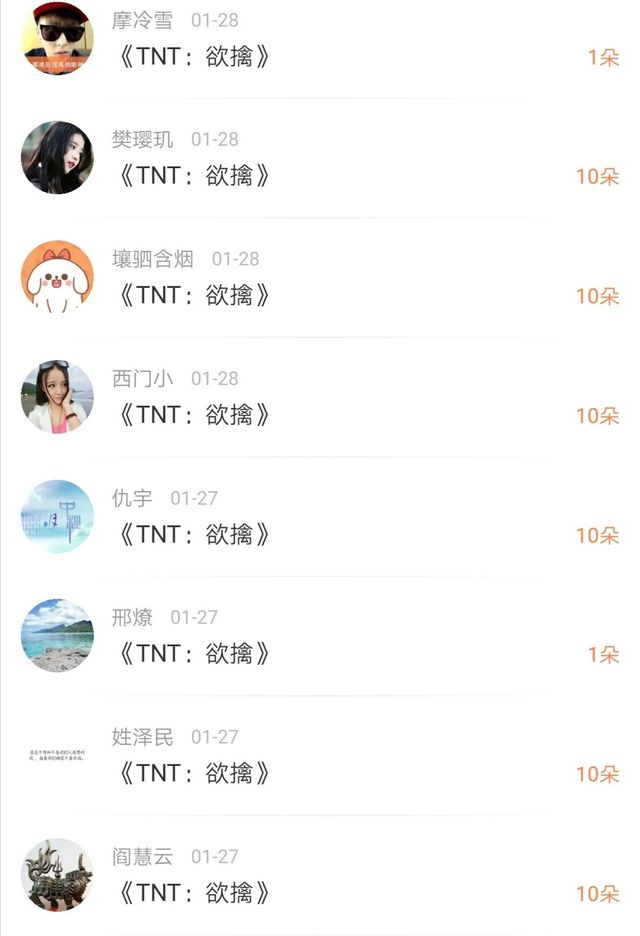This screenshot has height=936, width=640.
Task: Open 西门小's flower record
Action: coord(320,398)
